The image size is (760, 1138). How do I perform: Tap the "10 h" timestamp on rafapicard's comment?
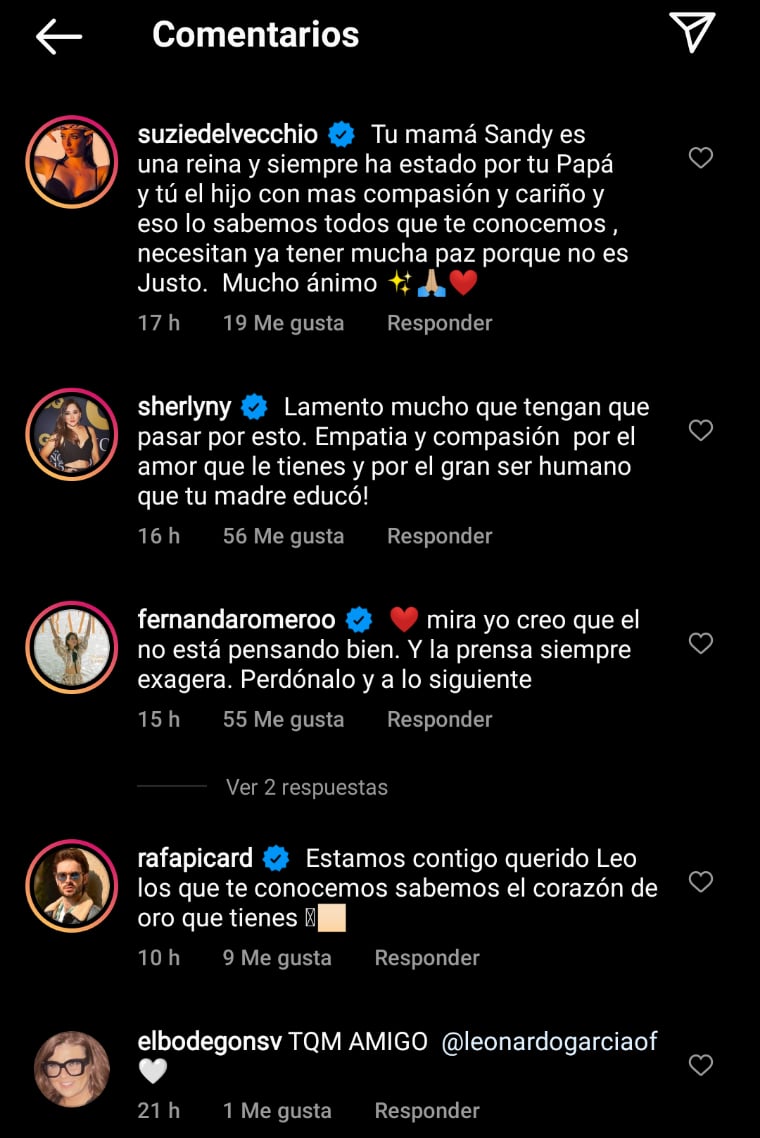pyautogui.click(x=156, y=957)
